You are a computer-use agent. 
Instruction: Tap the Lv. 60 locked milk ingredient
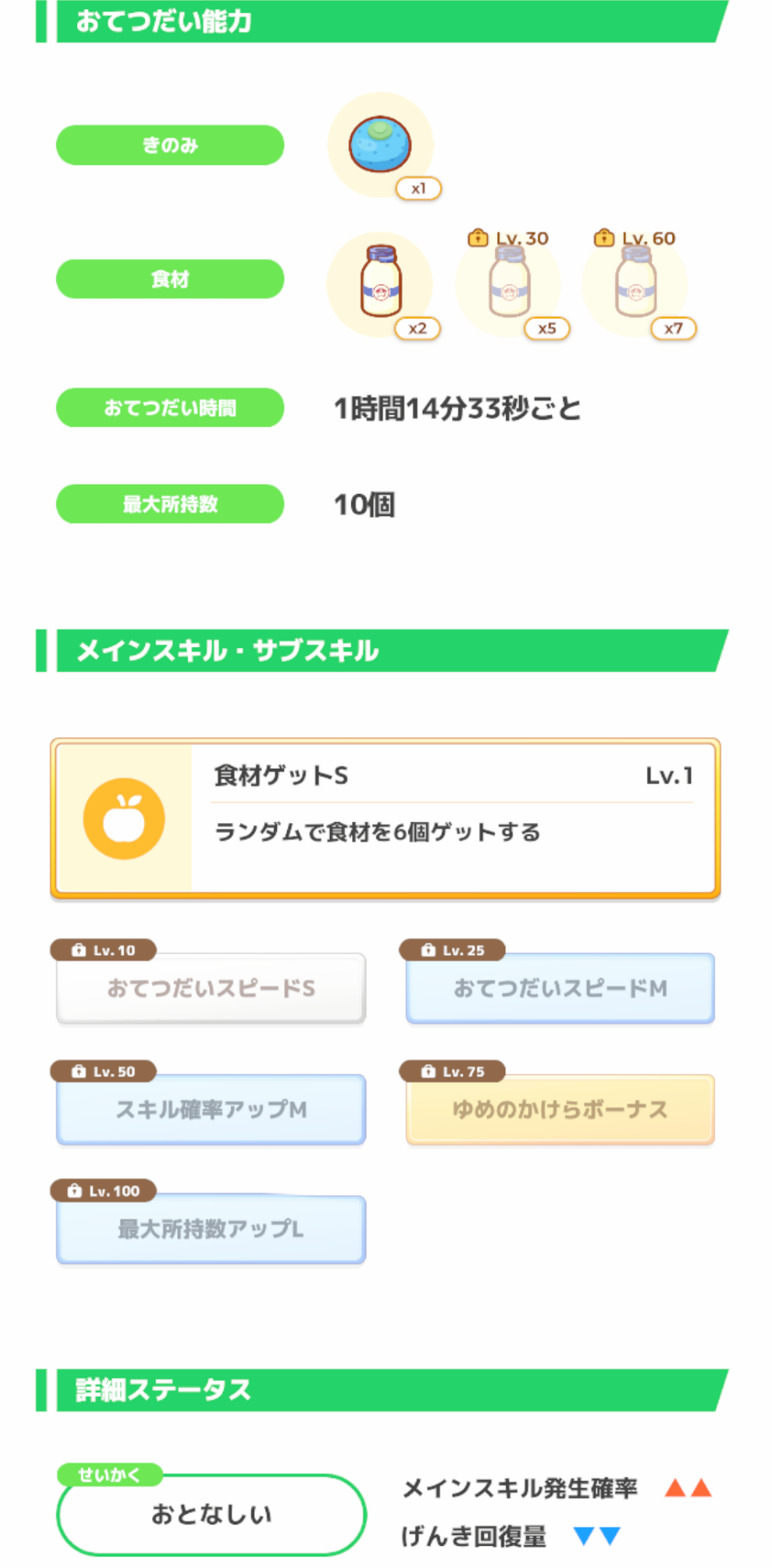coord(635,285)
